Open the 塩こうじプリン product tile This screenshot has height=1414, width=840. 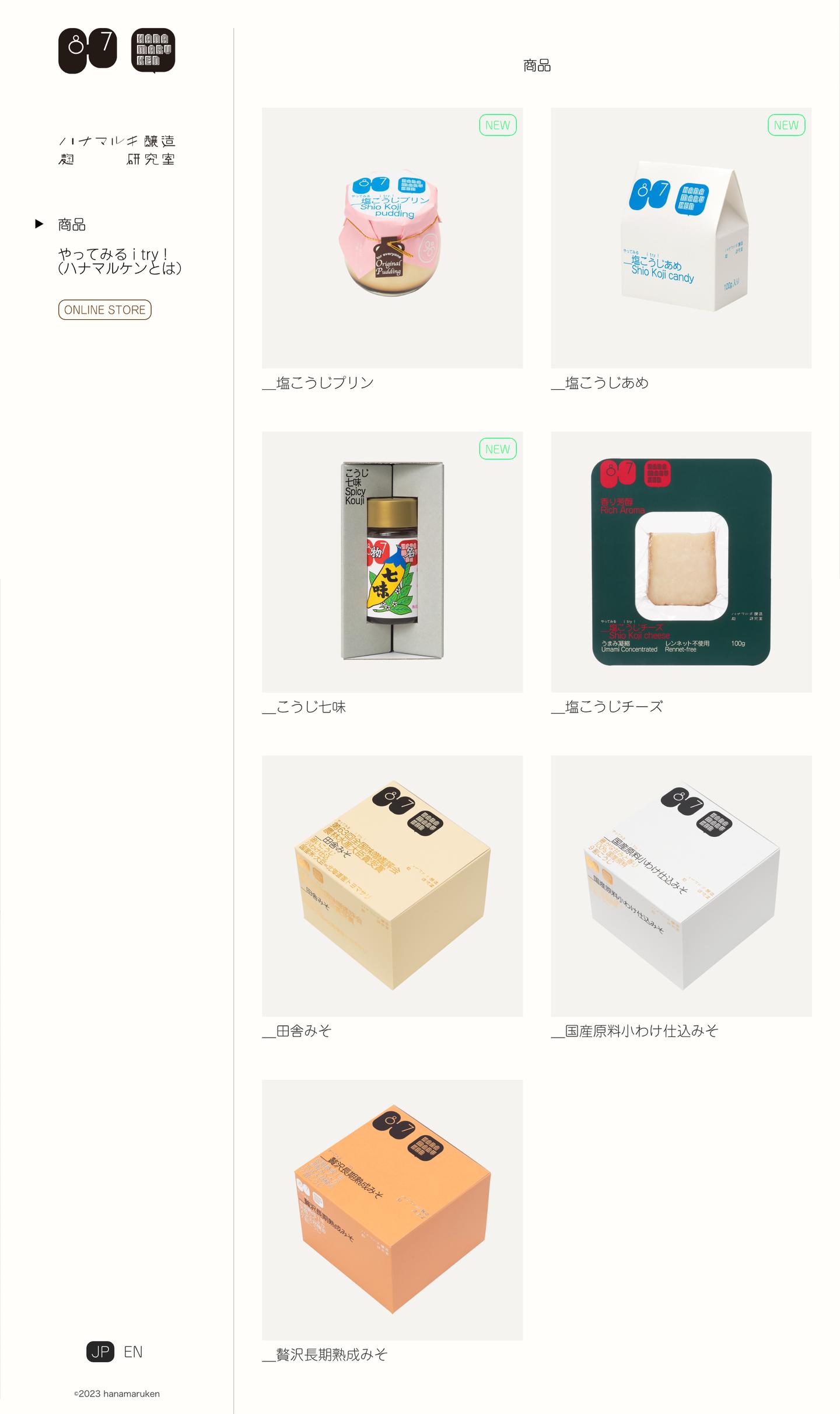click(x=392, y=238)
